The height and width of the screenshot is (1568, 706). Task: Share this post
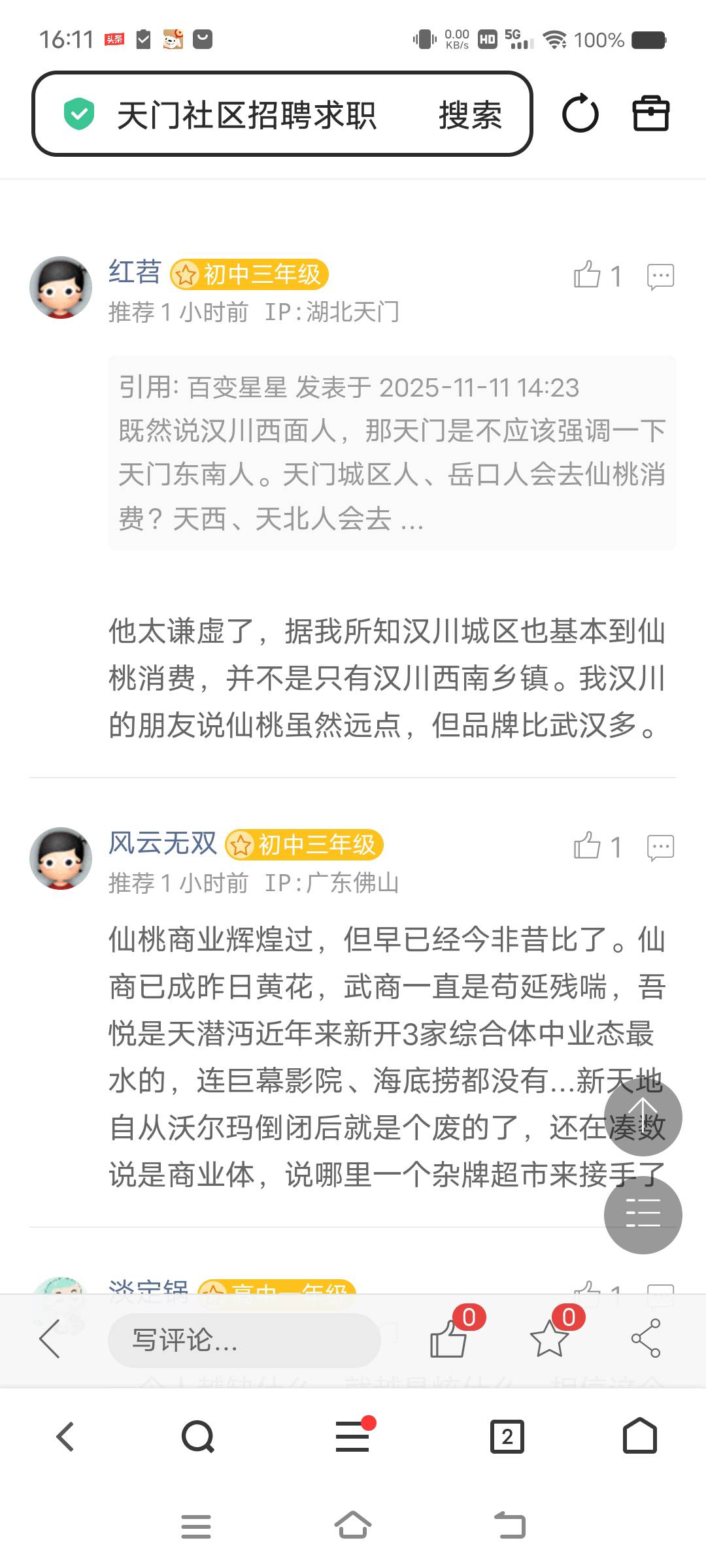(x=646, y=1338)
